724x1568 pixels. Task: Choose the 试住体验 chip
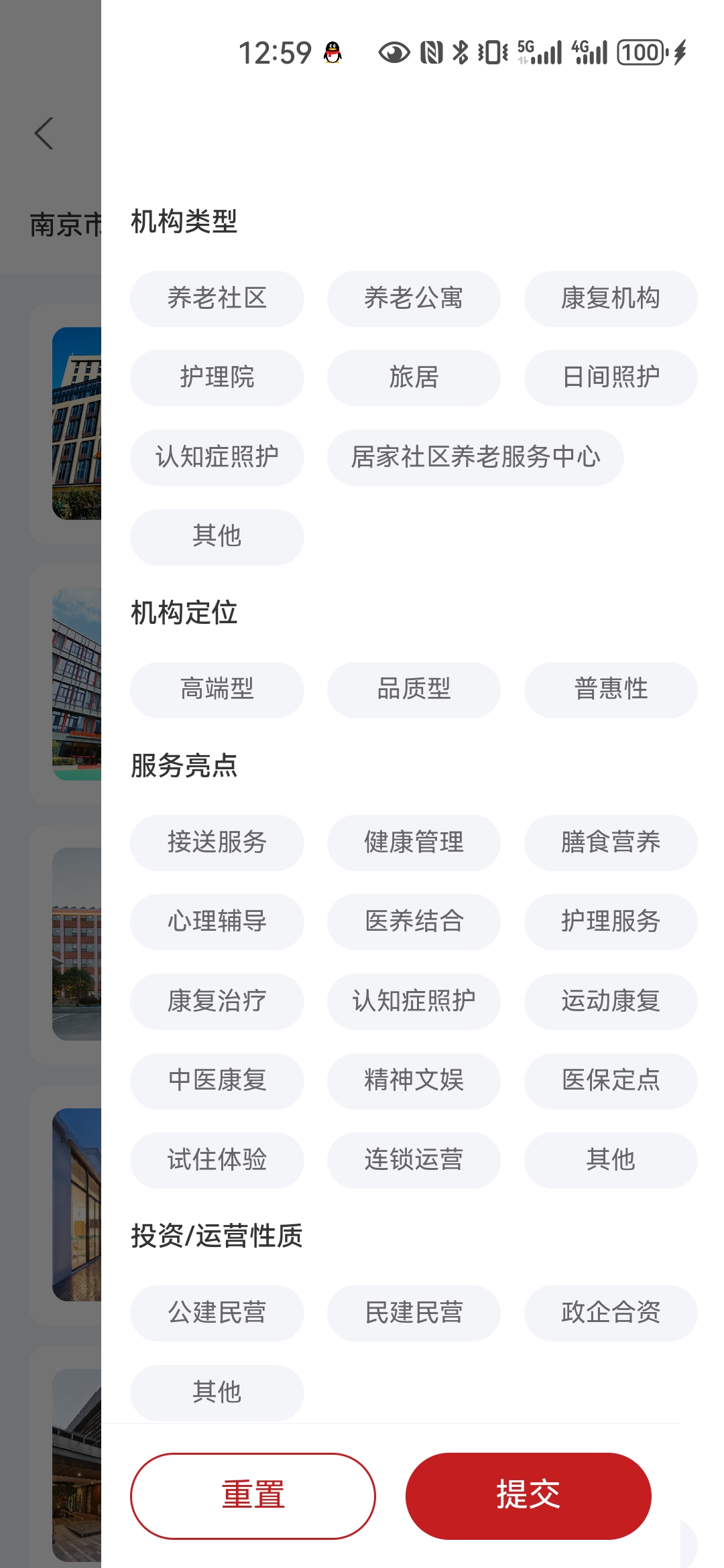pos(217,1160)
